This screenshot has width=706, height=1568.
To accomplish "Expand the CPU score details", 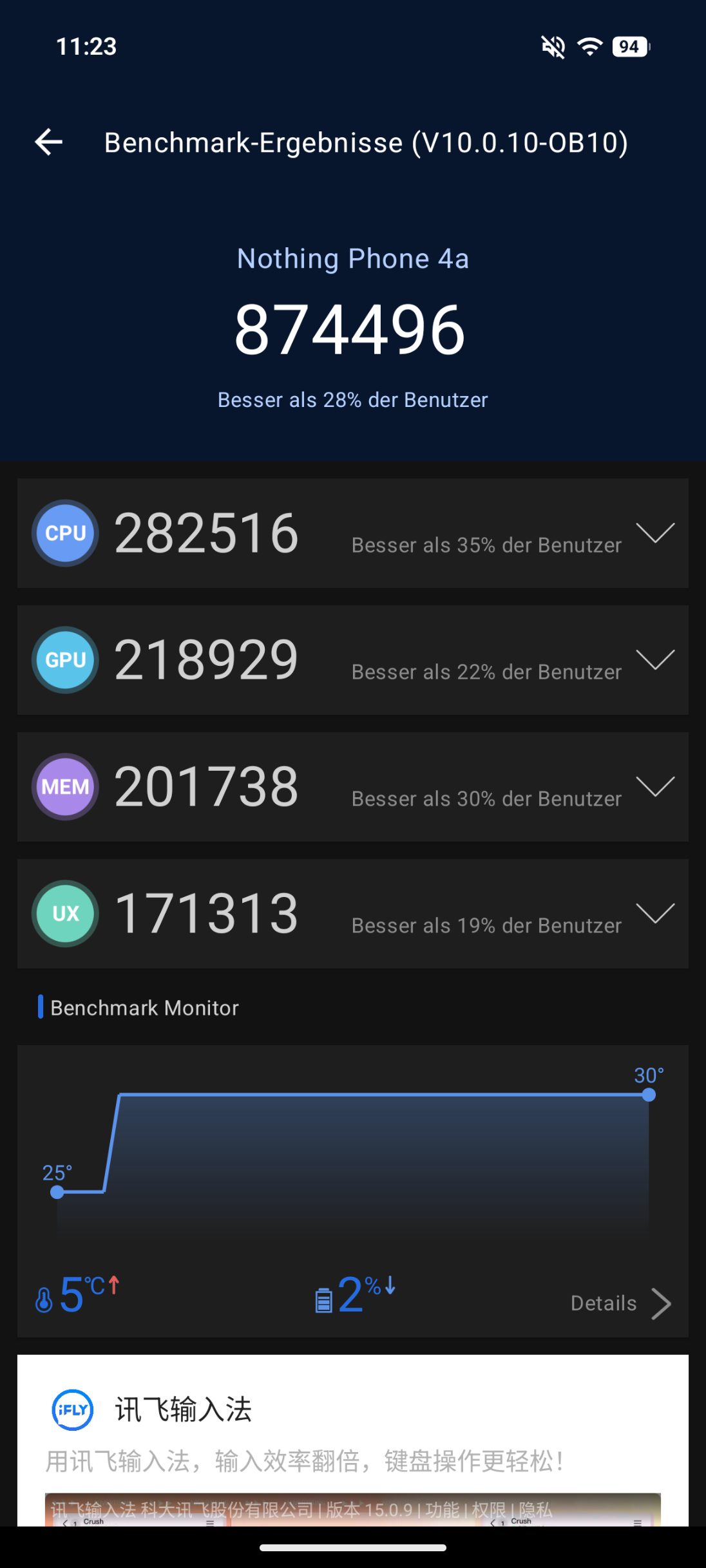I will click(x=654, y=533).
